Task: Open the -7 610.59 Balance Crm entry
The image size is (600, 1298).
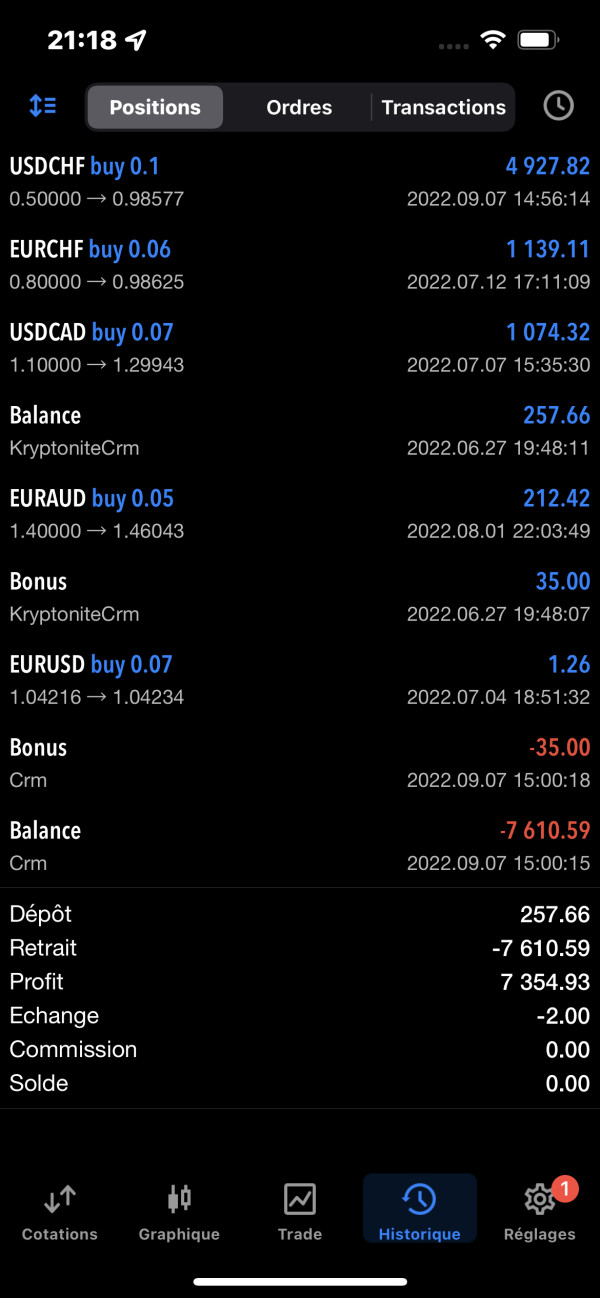Action: 300,845
